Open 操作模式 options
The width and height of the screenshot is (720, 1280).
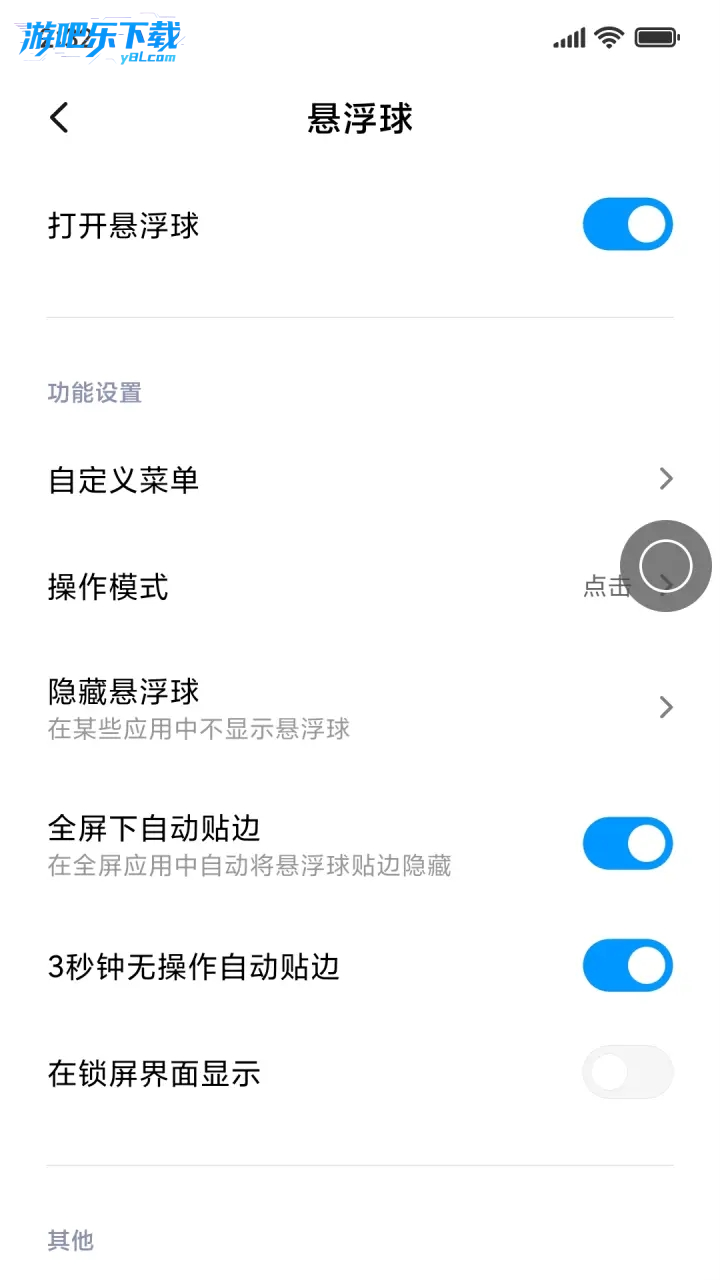coord(300,587)
